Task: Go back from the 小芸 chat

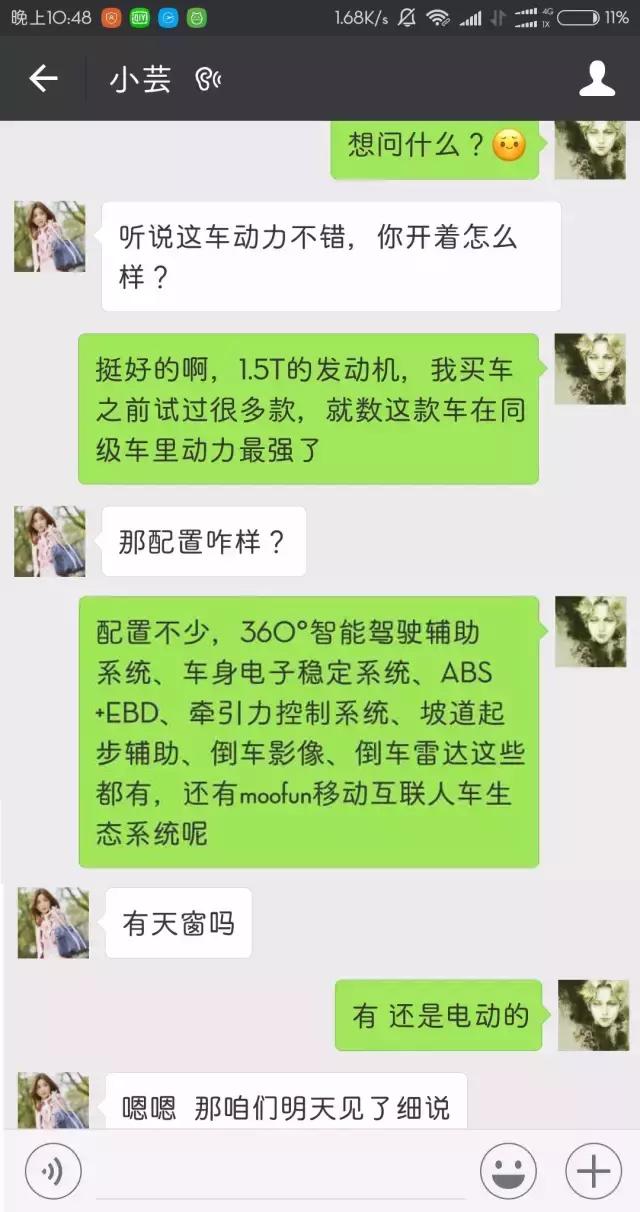Action: [x=43, y=79]
